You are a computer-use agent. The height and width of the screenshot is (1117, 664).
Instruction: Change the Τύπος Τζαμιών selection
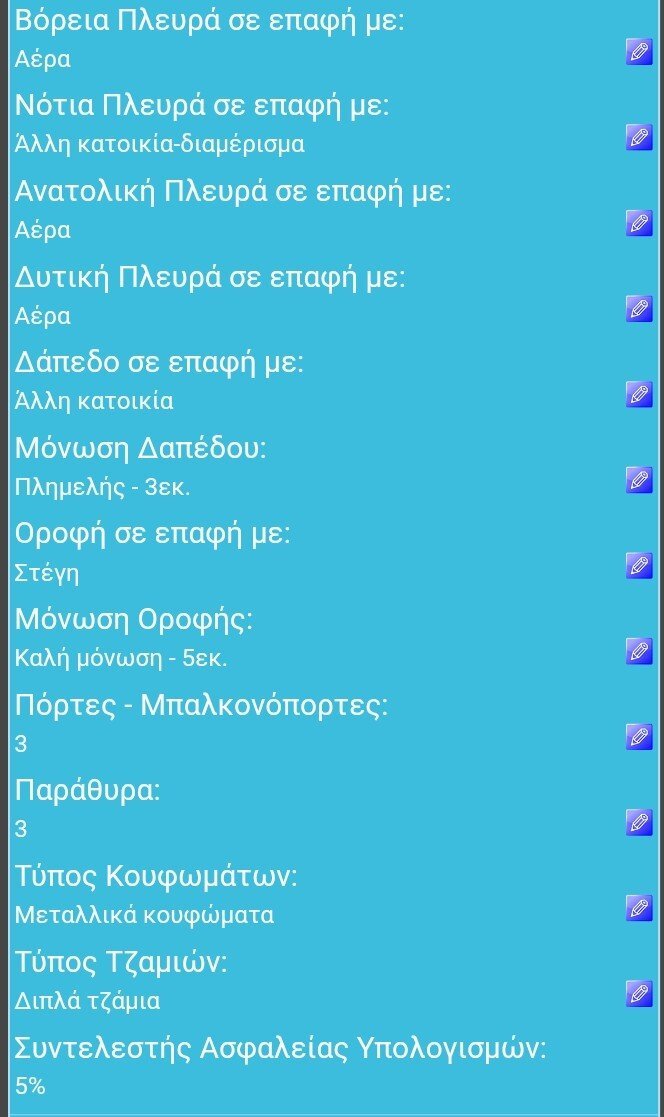639,994
